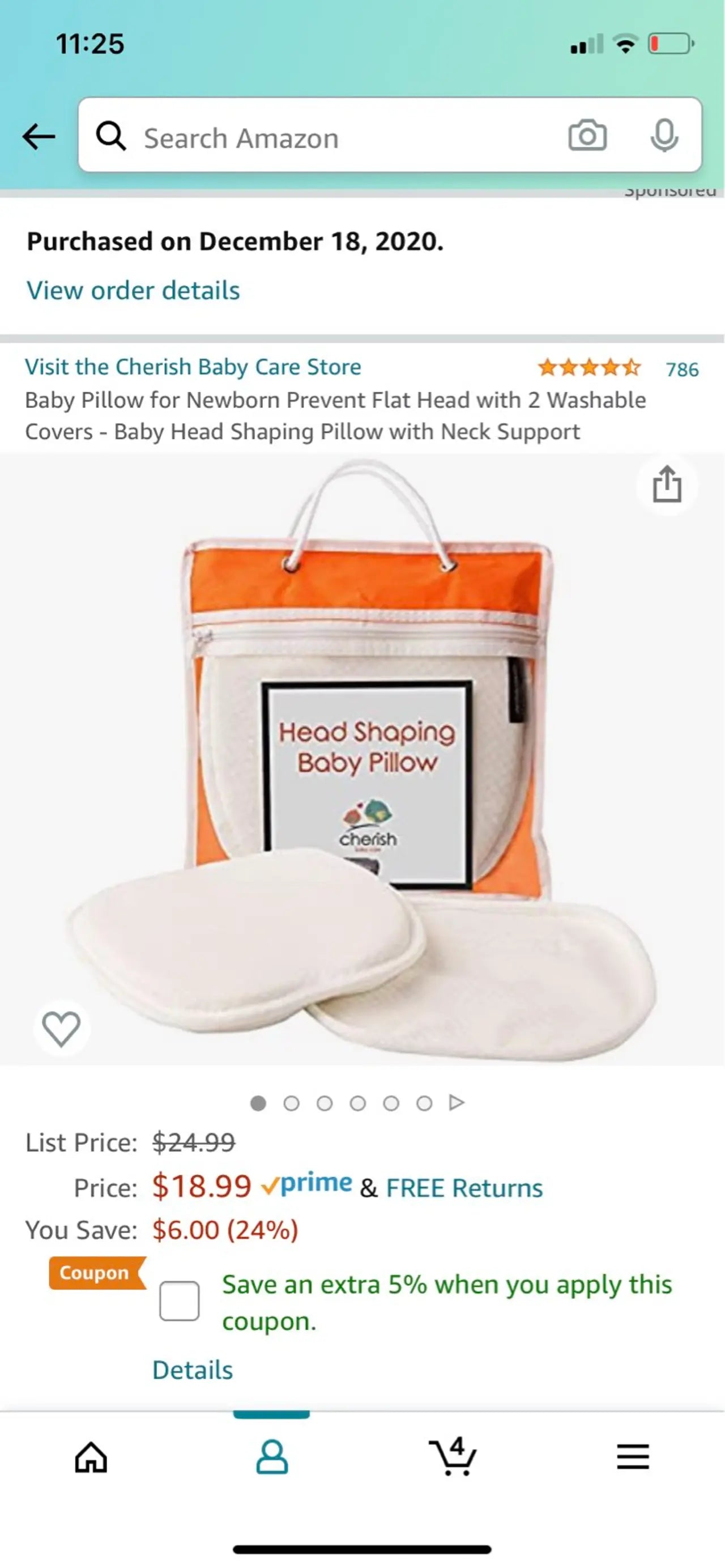
Task: Add product to wish list heart
Action: pos(61,1029)
